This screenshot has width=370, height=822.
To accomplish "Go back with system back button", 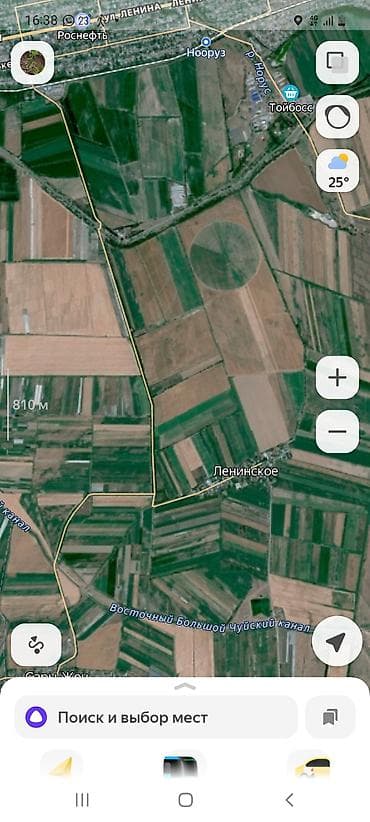I will 289,799.
